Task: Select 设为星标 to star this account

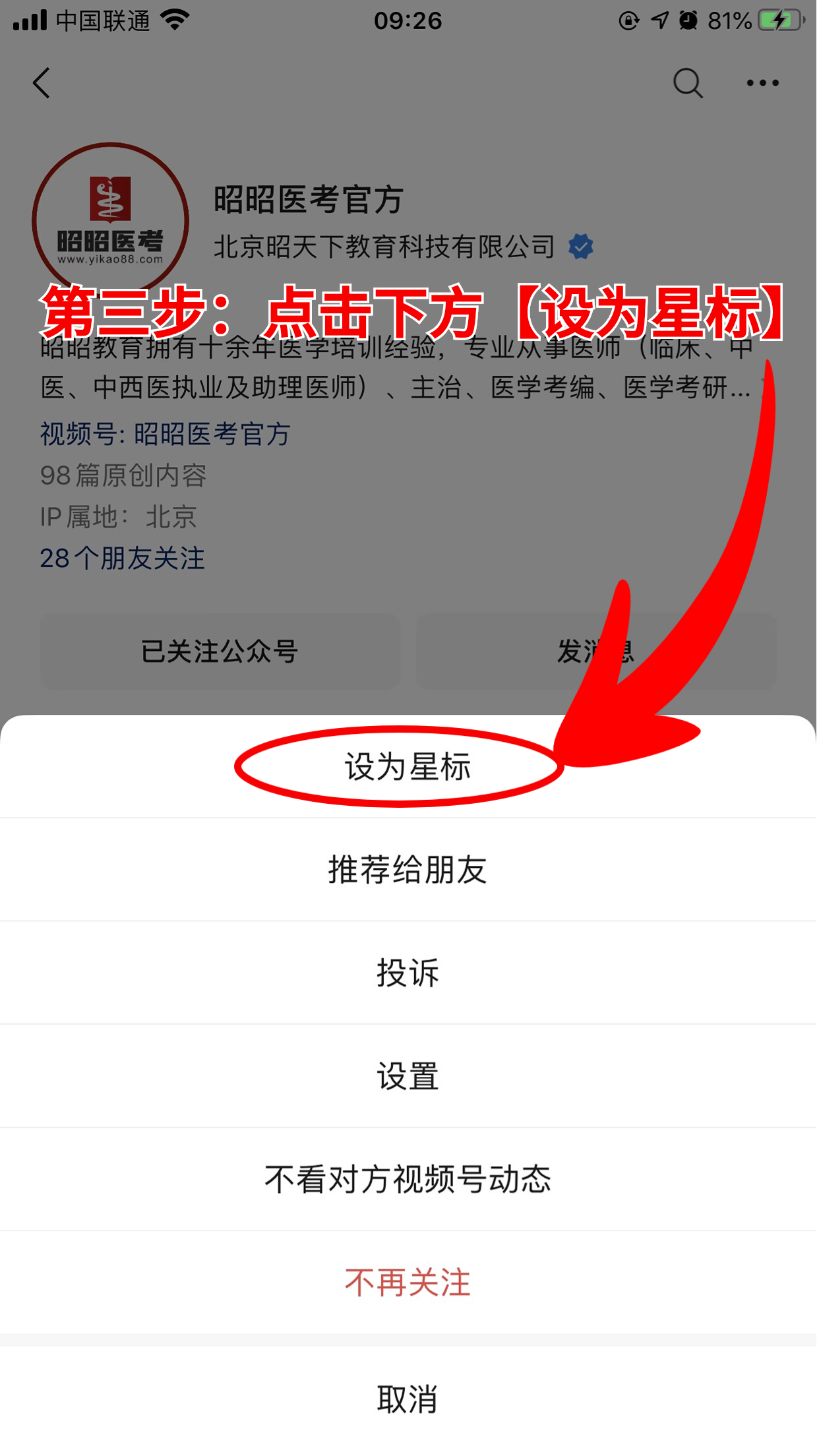Action: (x=408, y=767)
